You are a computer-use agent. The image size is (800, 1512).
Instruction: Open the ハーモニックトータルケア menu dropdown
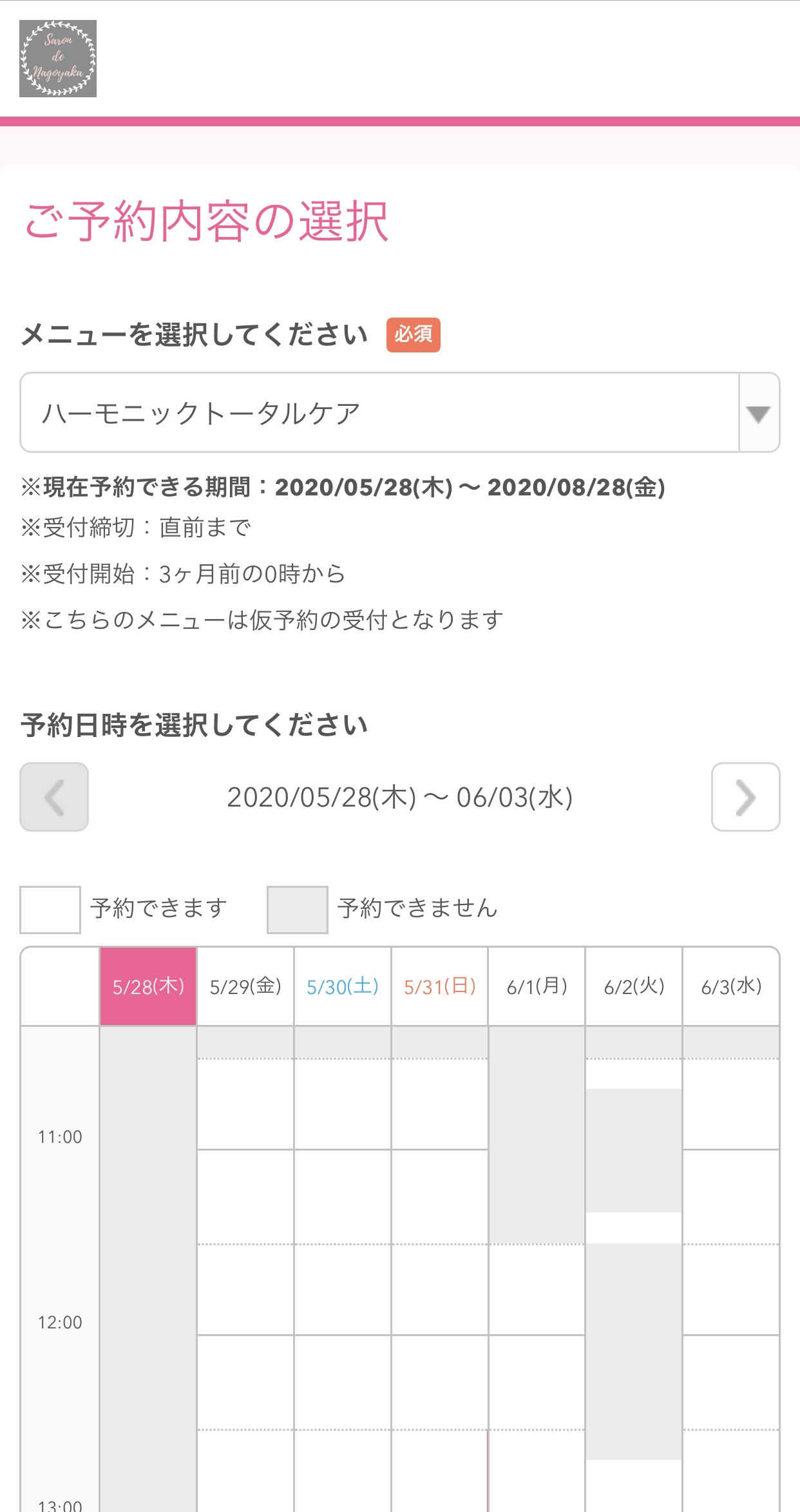coord(399,412)
